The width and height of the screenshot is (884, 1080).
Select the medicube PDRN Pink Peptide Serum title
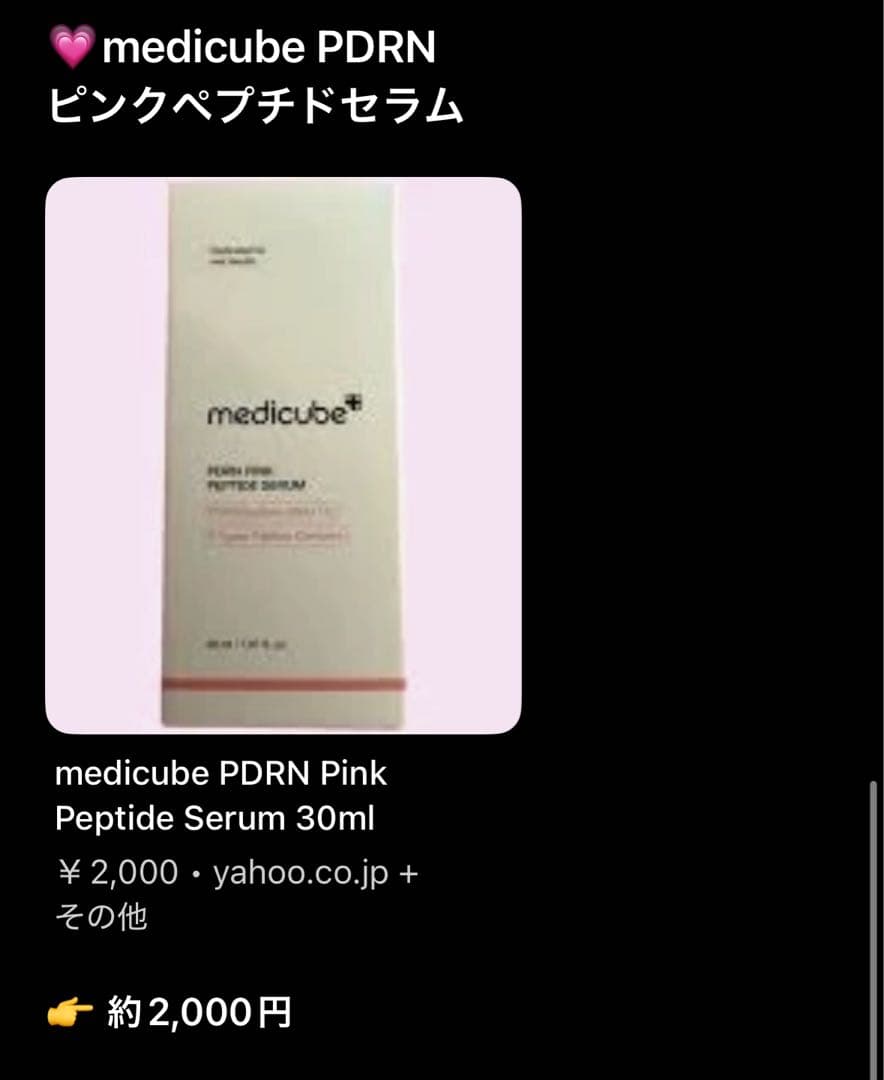coord(222,795)
